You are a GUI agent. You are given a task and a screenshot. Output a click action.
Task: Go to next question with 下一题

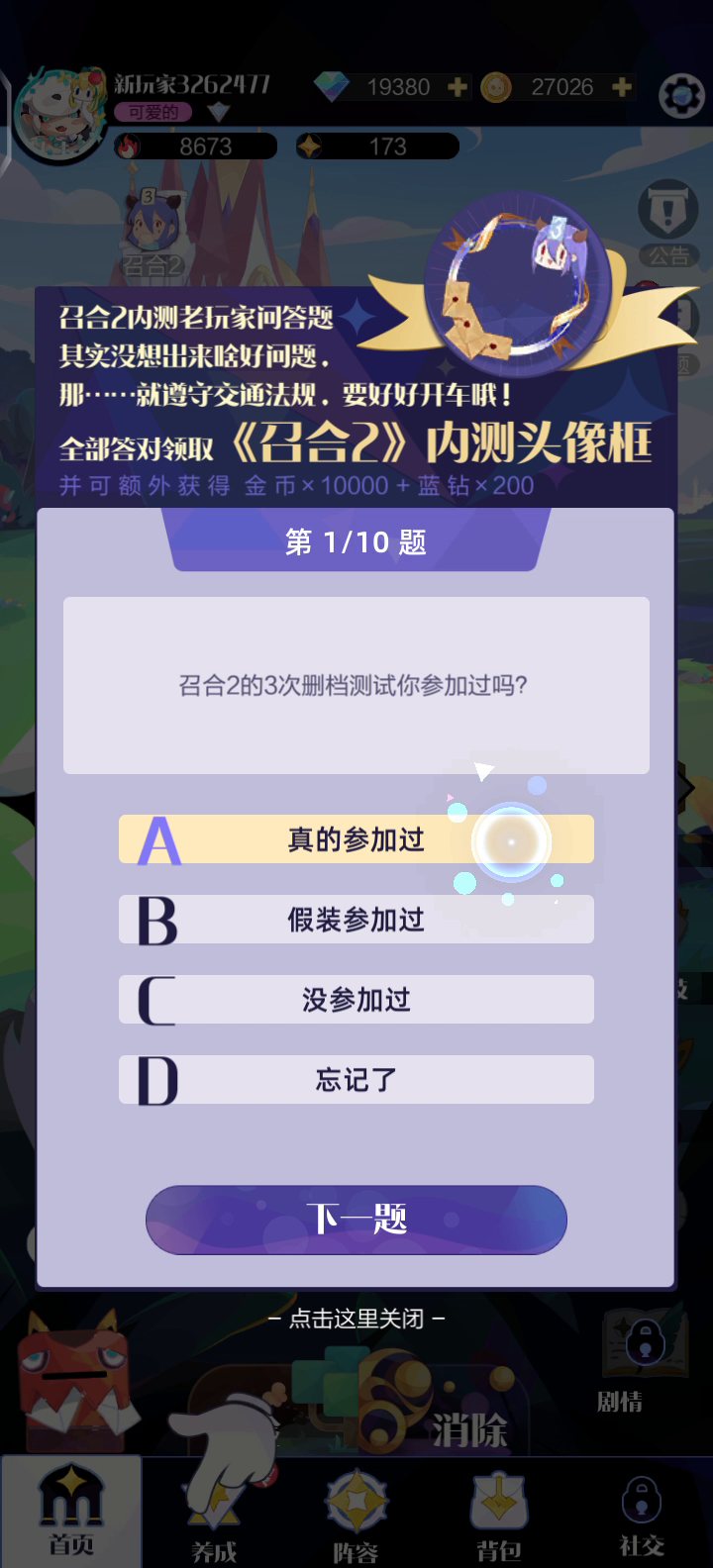pos(356,1219)
